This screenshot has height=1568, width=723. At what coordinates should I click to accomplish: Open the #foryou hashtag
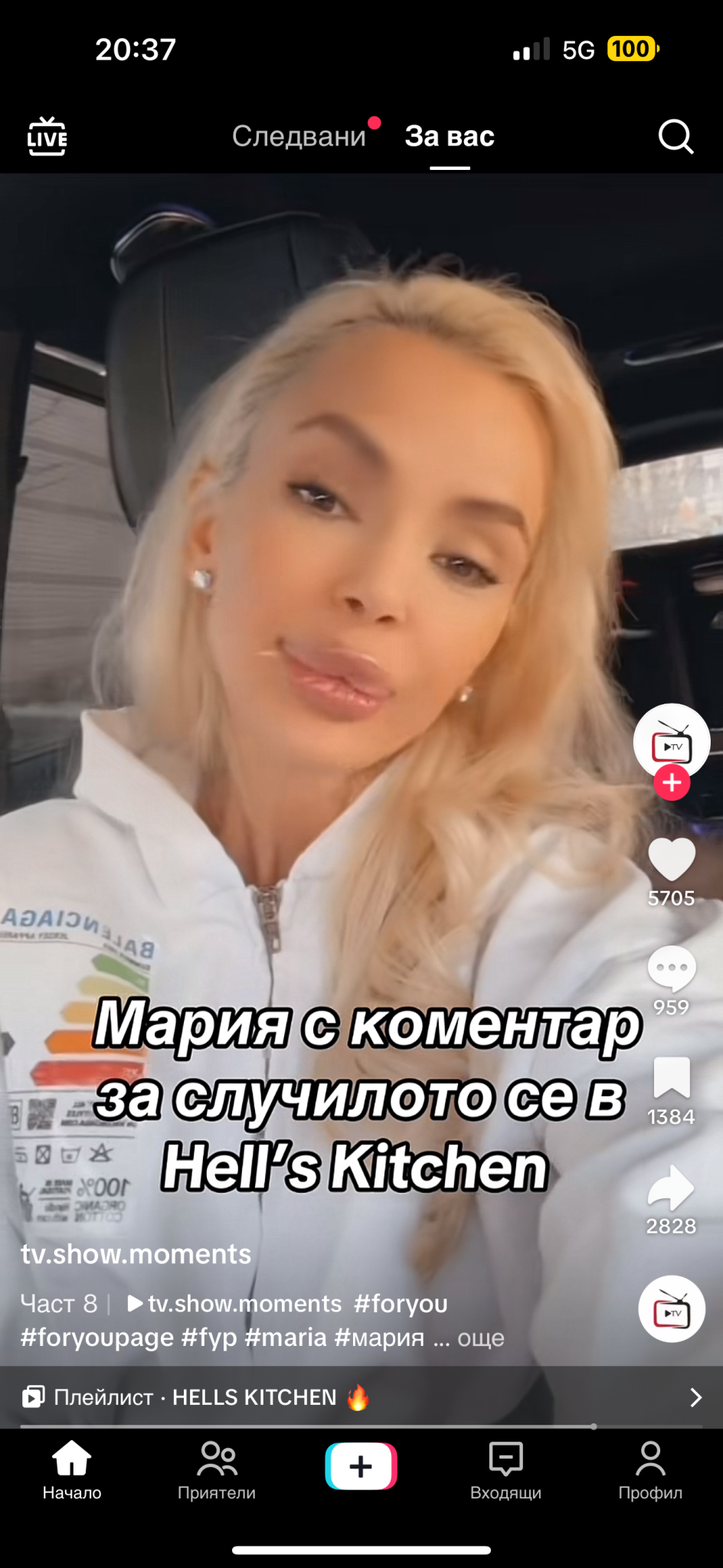[x=401, y=1304]
